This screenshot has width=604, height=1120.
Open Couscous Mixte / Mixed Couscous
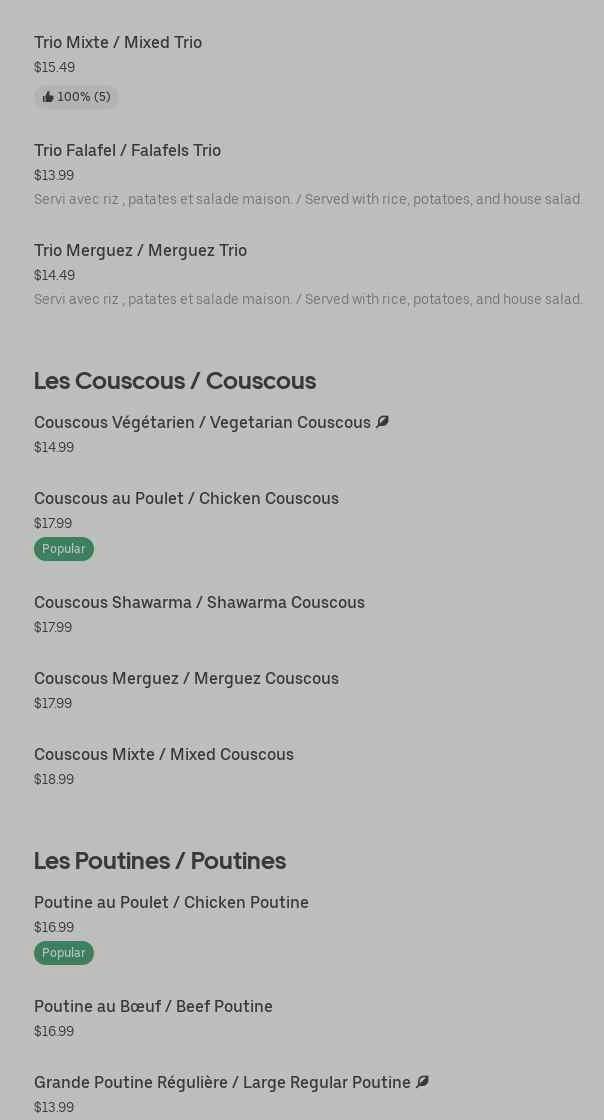[164, 754]
